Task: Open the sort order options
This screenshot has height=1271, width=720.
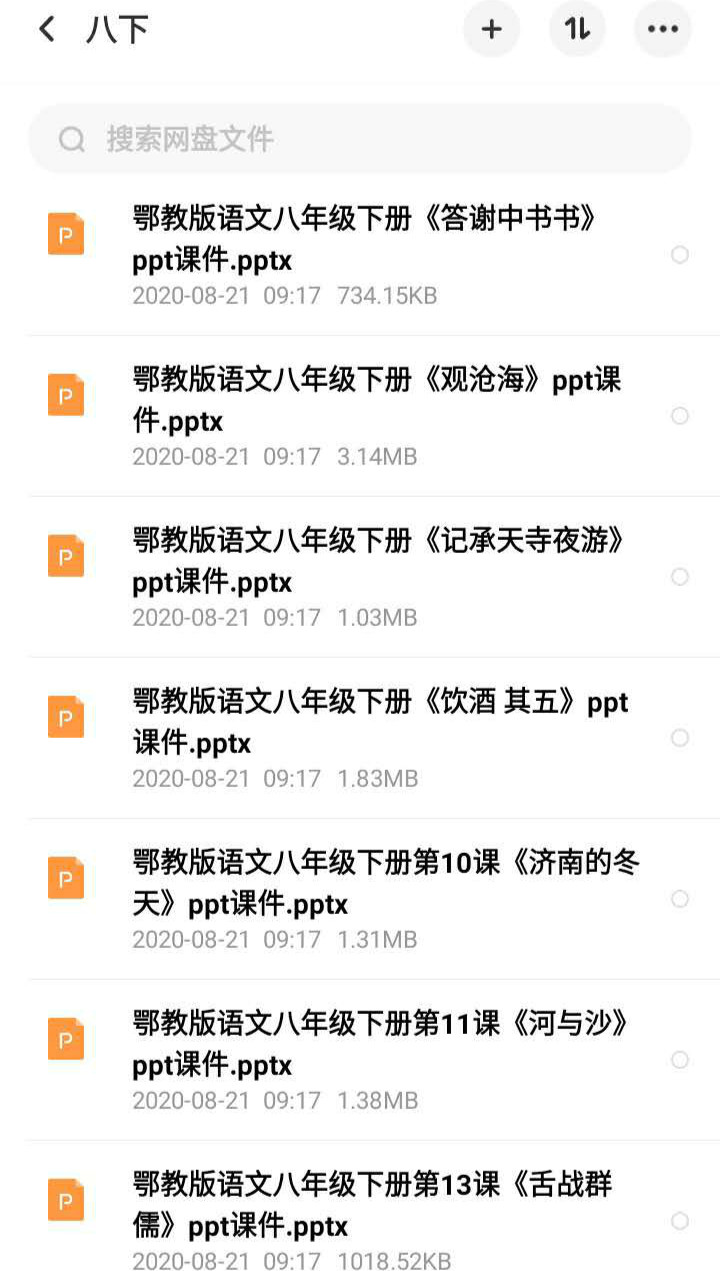Action: click(x=577, y=29)
